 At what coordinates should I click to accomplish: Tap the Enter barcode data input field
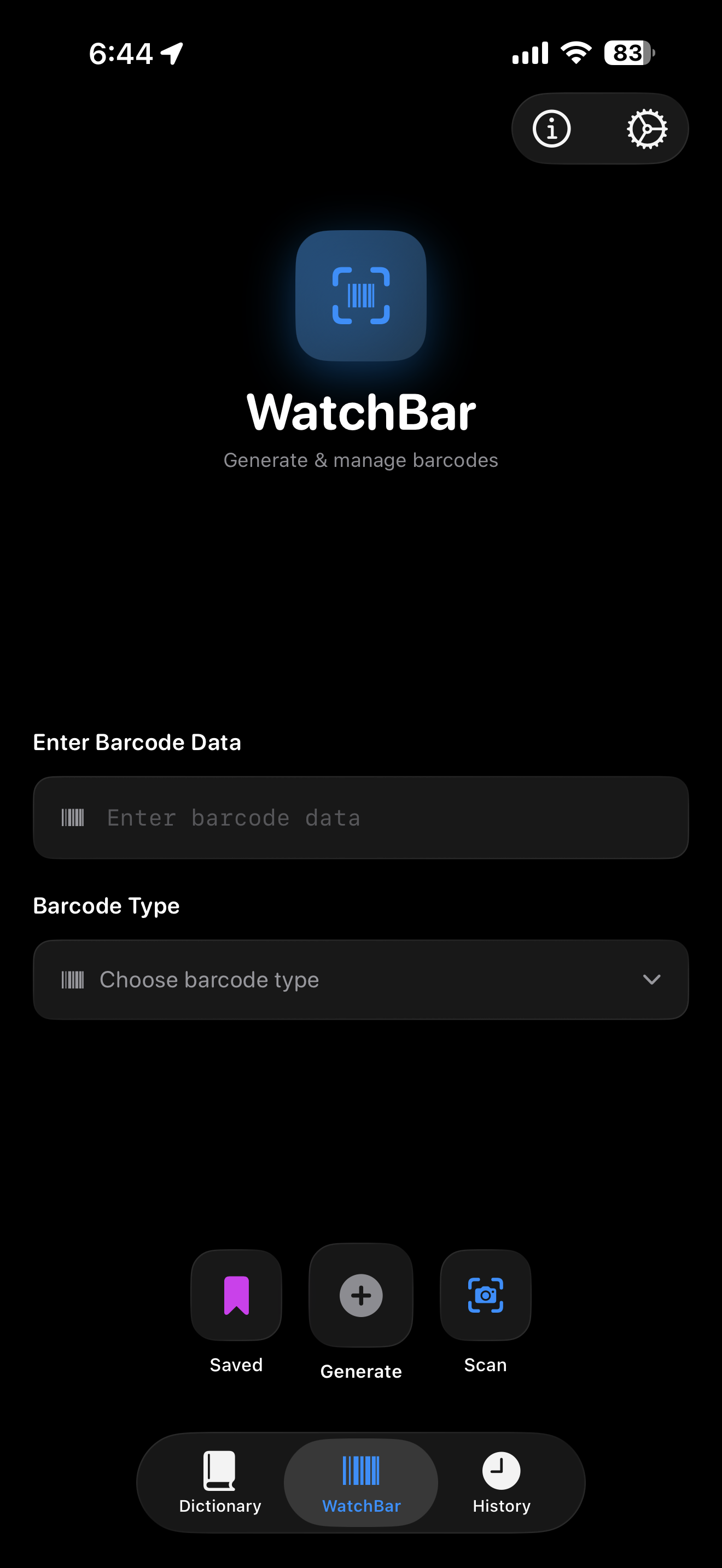pos(361,817)
